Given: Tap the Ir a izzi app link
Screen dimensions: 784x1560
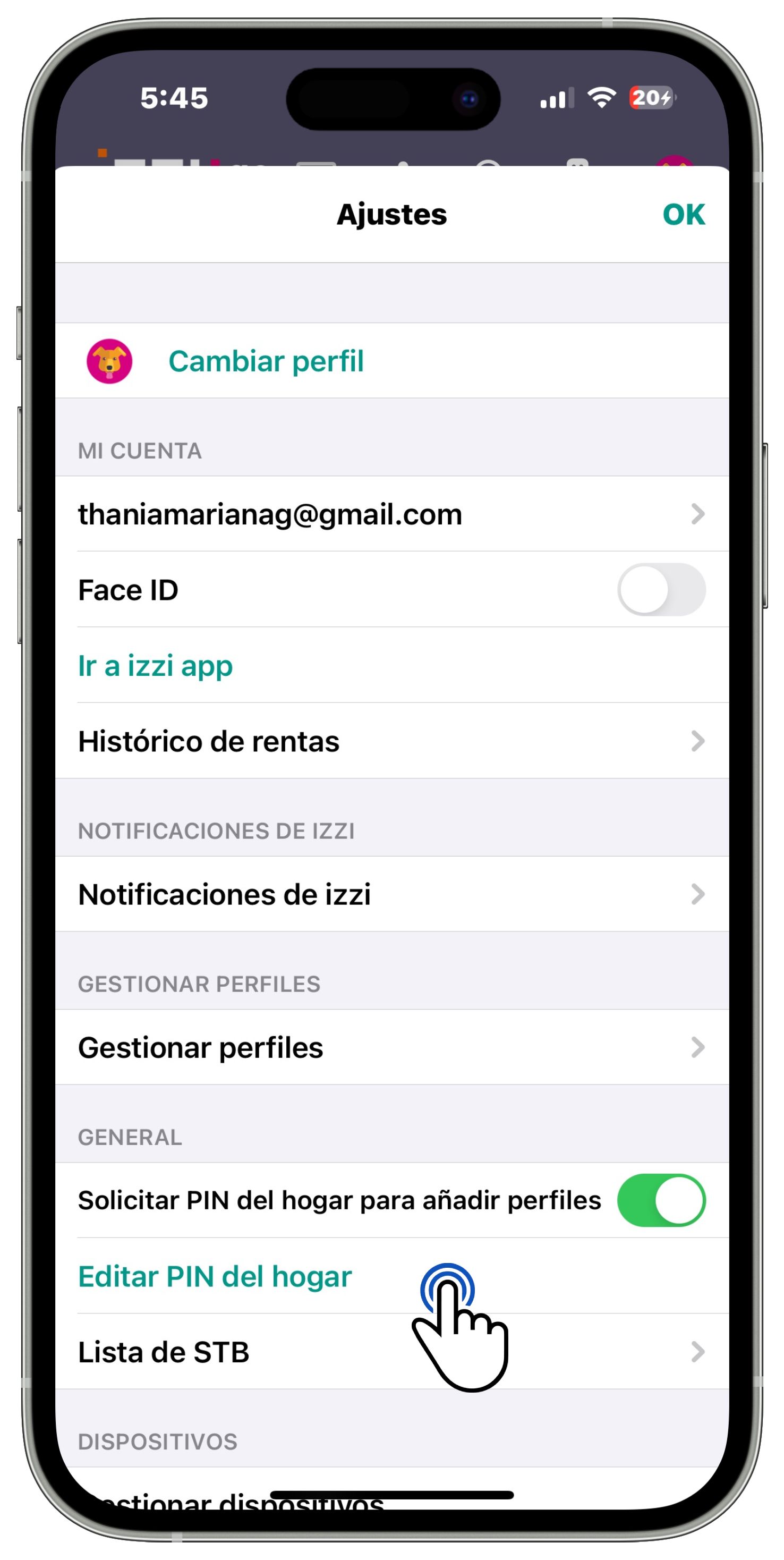Looking at the screenshot, I should coord(156,666).
